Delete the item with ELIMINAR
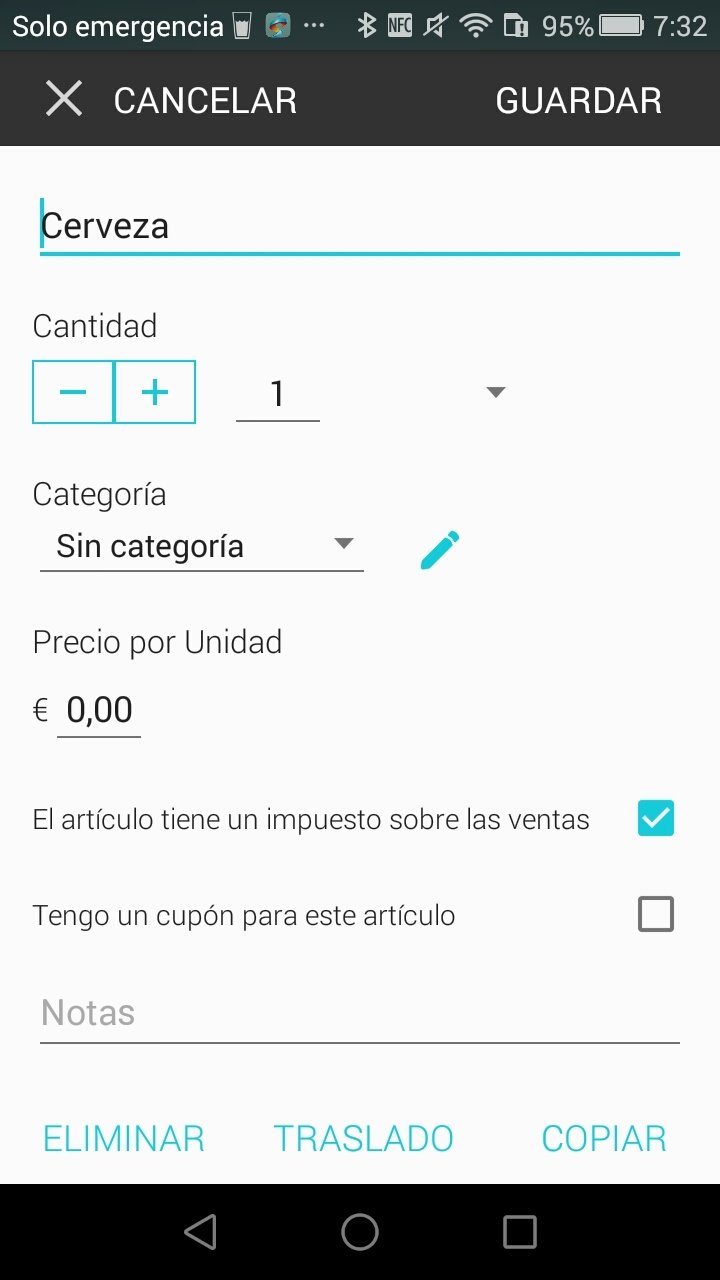720x1280 pixels. click(x=124, y=1138)
